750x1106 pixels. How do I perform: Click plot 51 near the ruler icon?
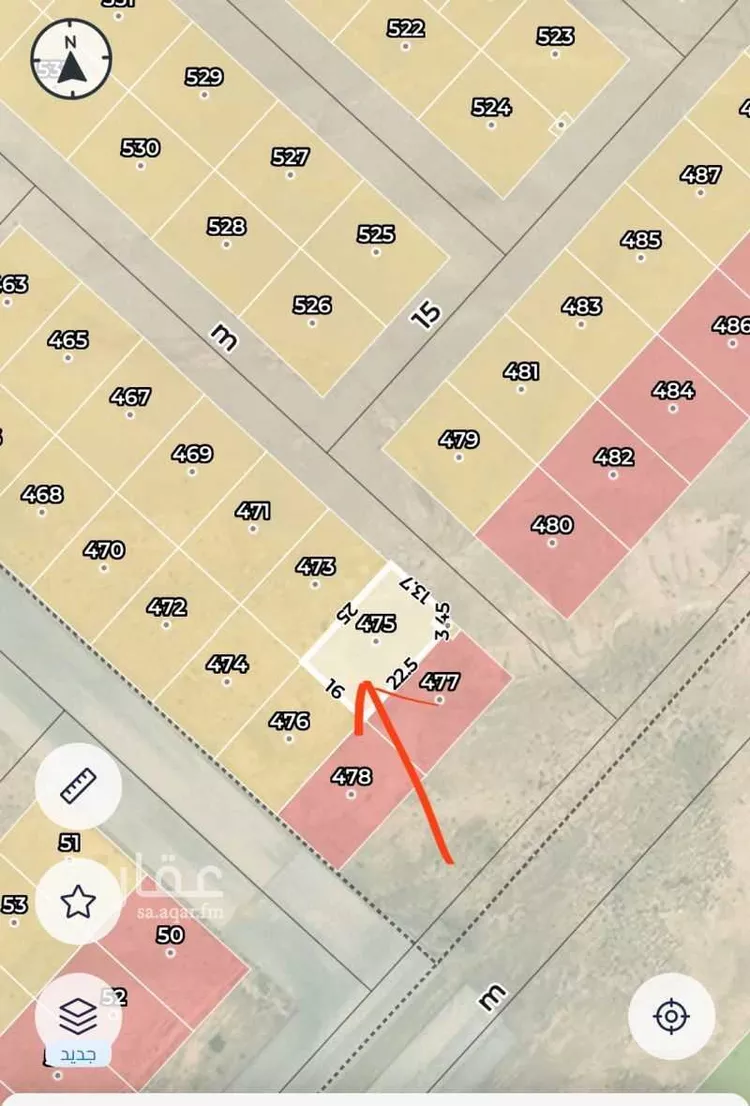pyautogui.click(x=68, y=843)
